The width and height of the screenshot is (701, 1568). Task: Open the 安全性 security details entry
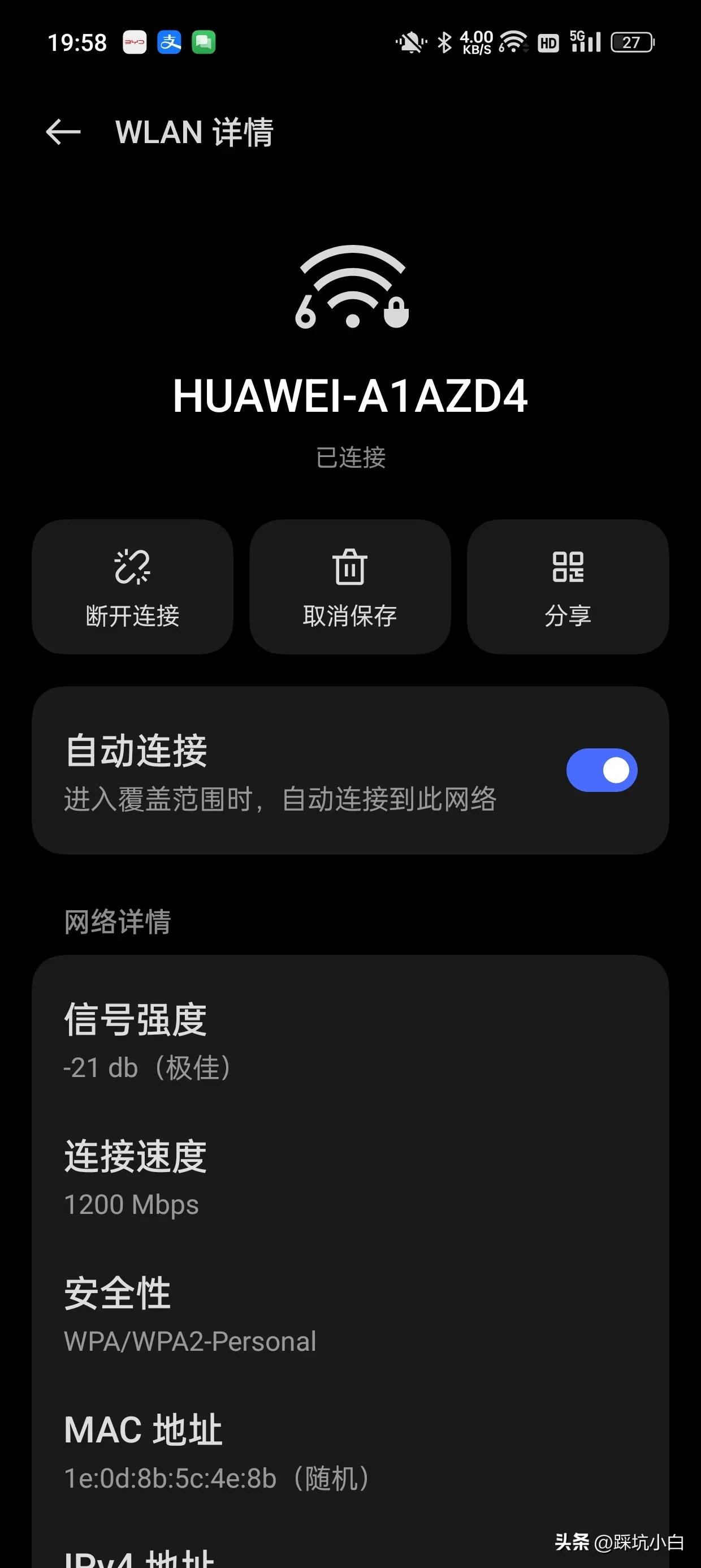(118, 1293)
